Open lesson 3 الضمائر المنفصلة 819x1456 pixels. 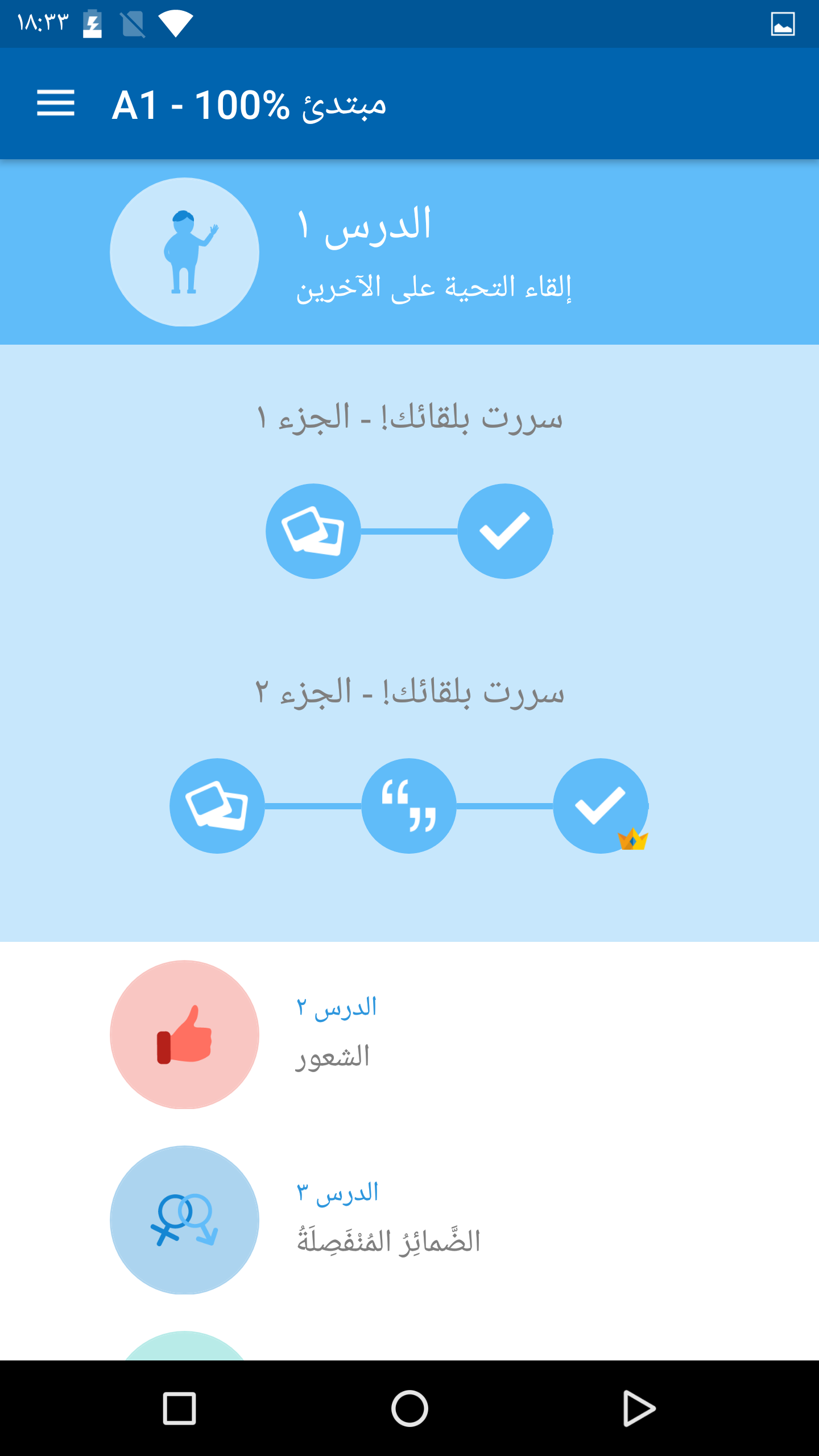point(409,1220)
